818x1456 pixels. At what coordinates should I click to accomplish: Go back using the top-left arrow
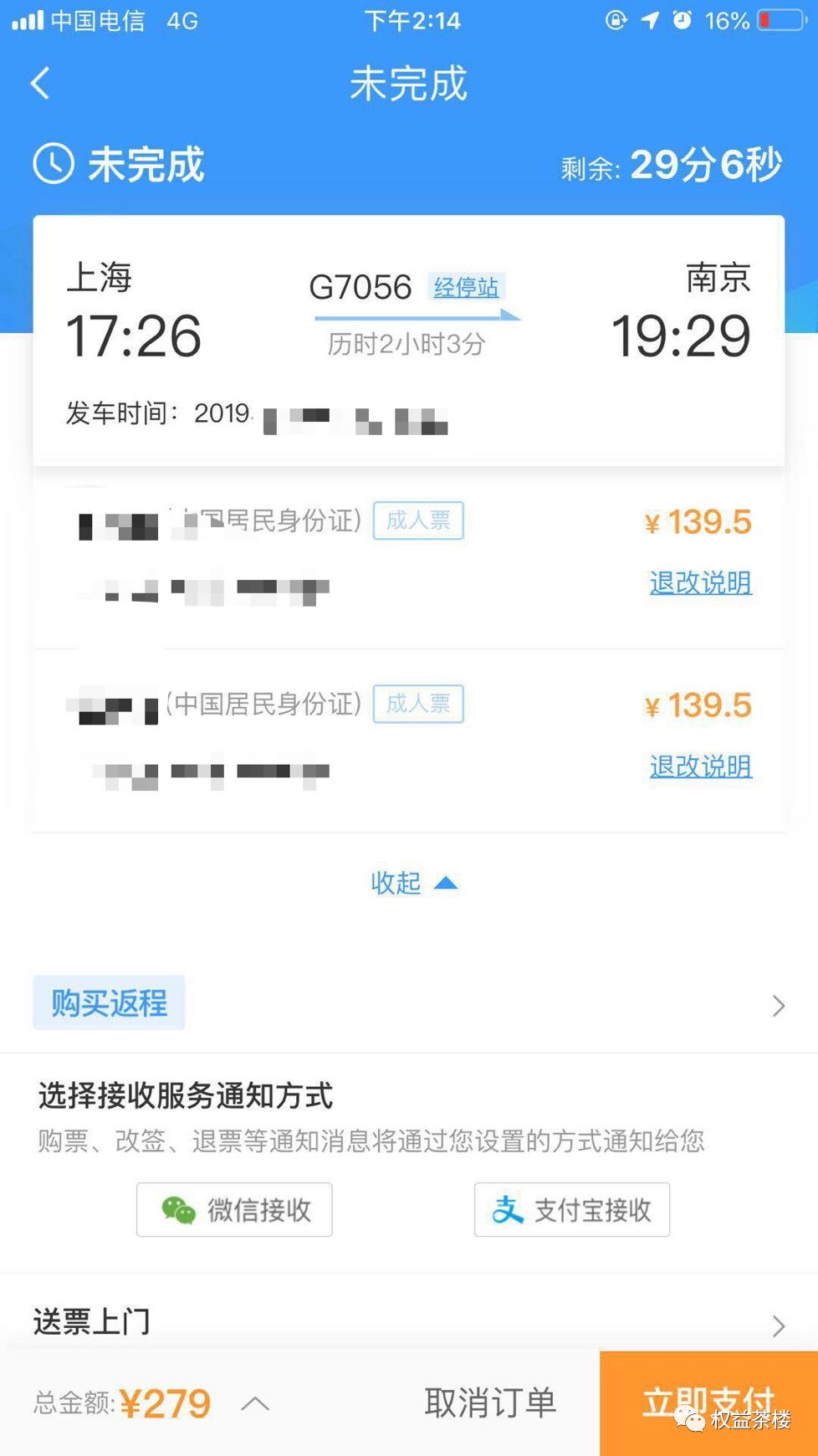tap(40, 83)
